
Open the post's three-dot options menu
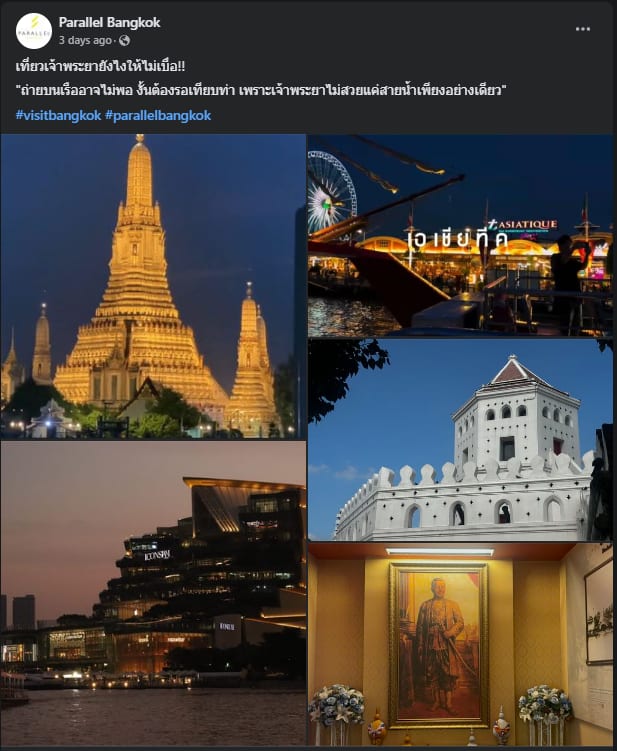(x=583, y=29)
